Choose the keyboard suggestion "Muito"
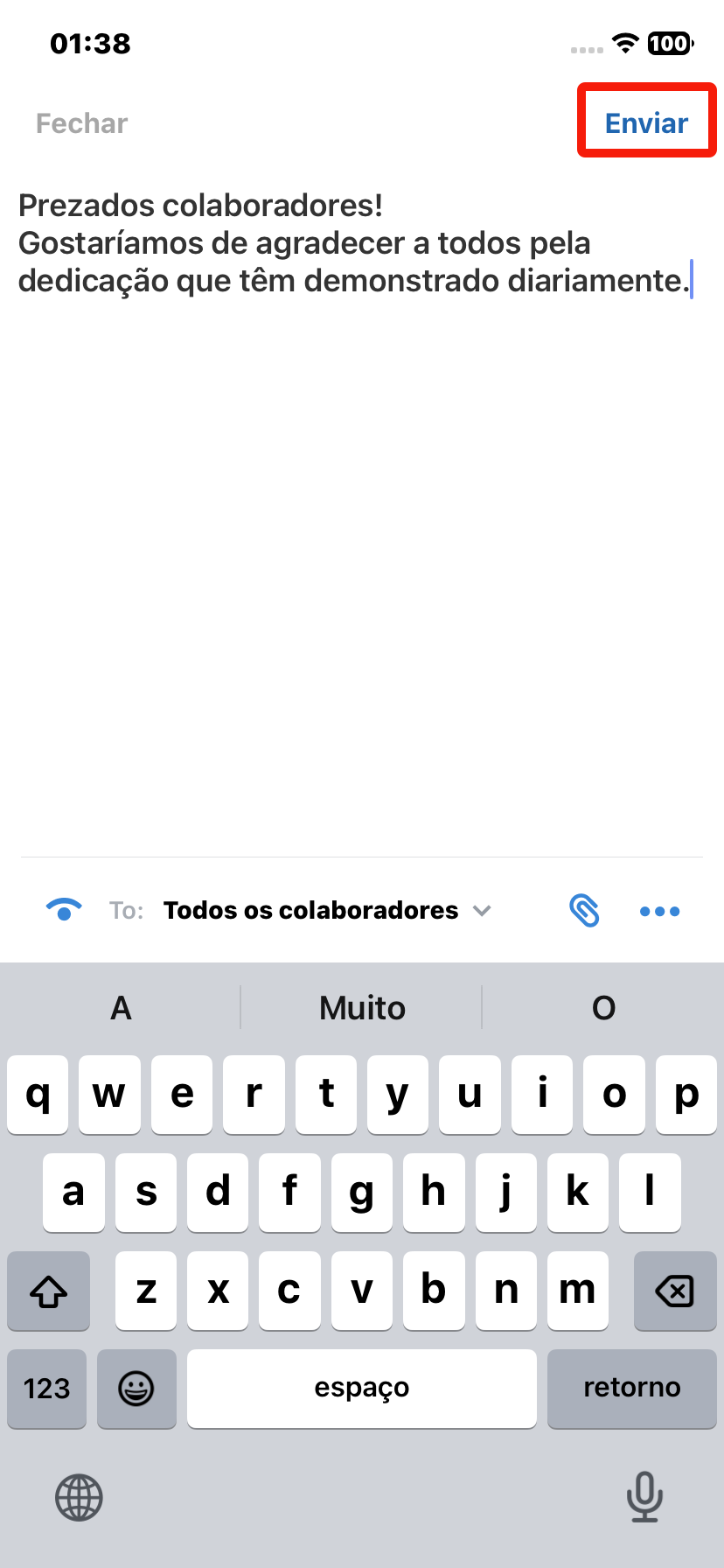 point(362,1008)
